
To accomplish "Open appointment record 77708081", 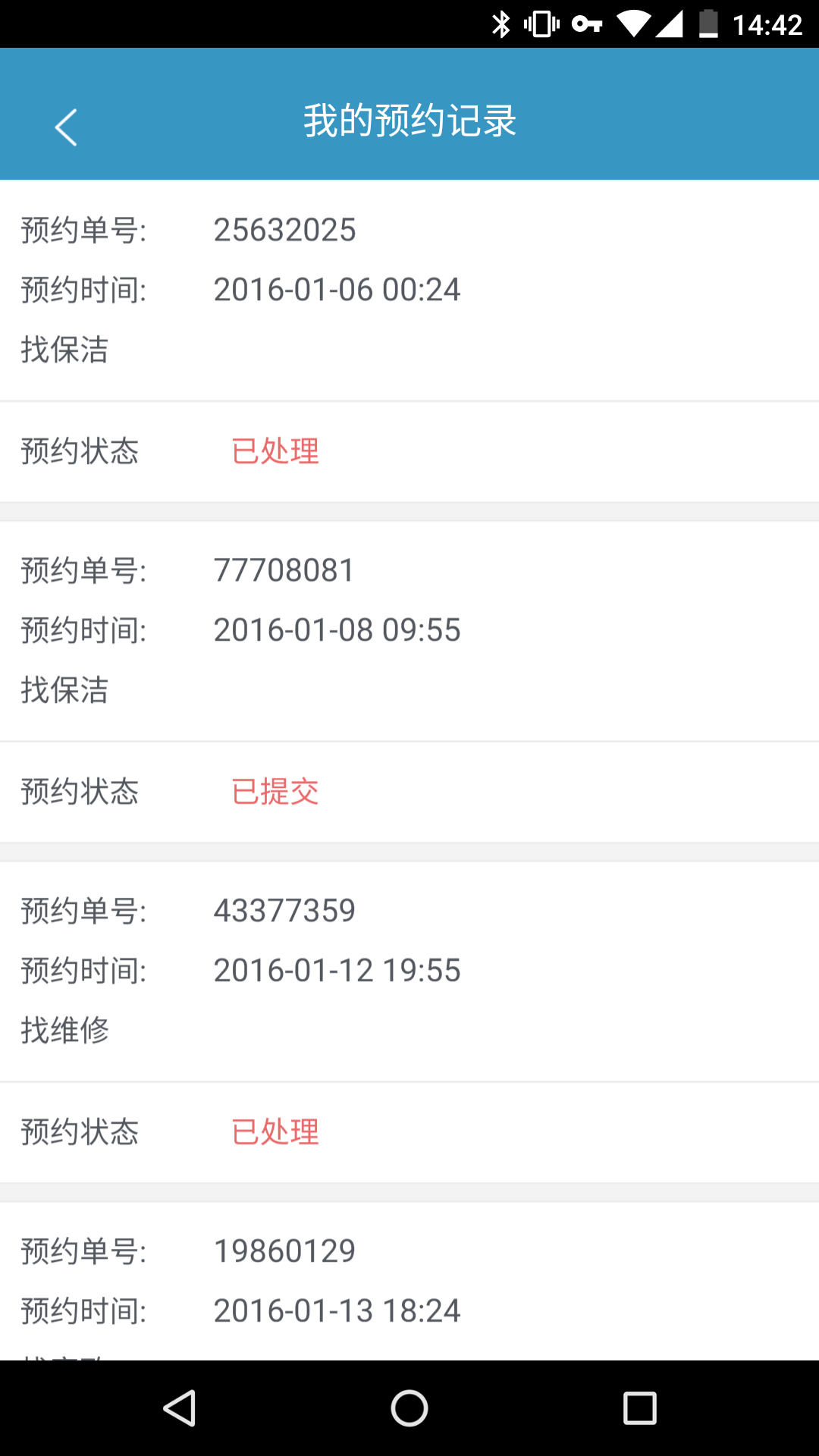I will click(409, 630).
